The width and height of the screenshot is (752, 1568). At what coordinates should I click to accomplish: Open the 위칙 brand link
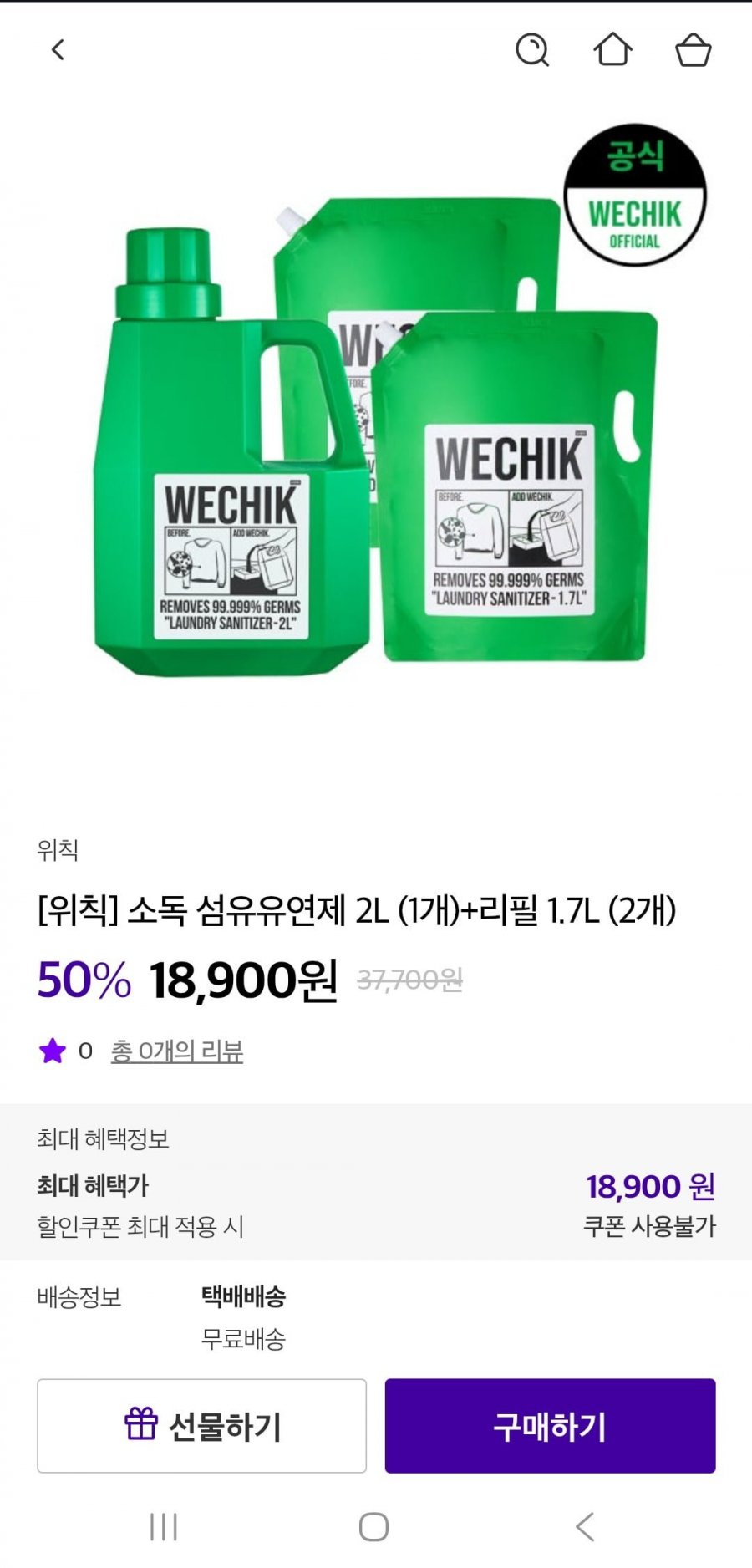(x=58, y=850)
